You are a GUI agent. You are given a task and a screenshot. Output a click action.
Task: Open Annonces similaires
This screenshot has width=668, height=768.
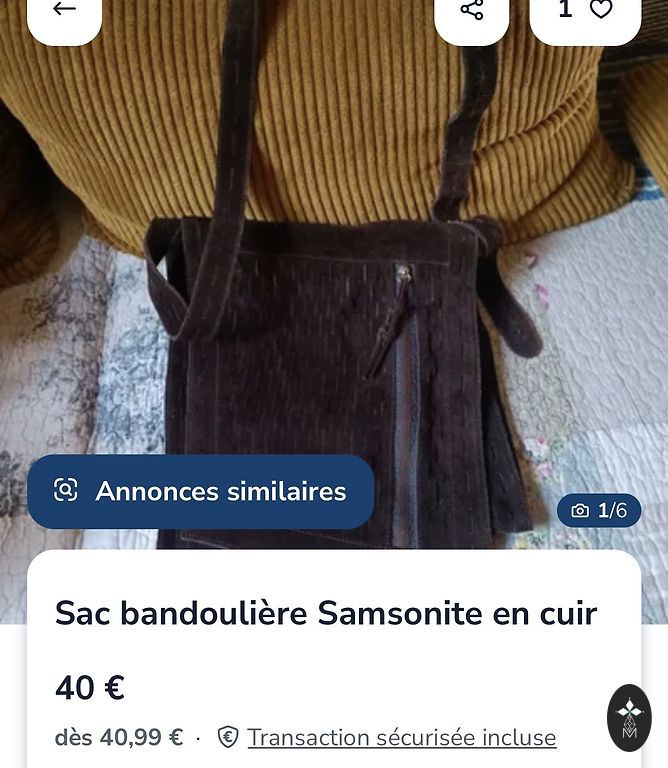pyautogui.click(x=201, y=491)
